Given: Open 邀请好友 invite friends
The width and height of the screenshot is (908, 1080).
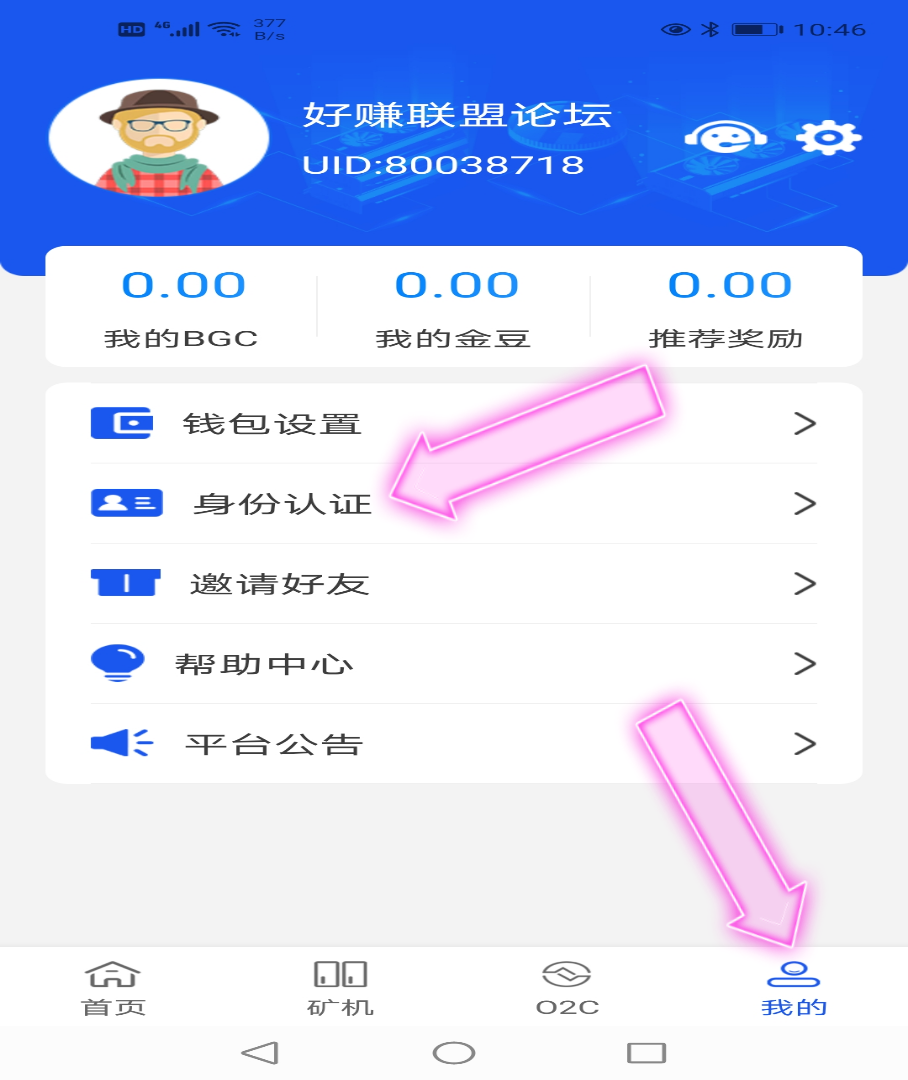Looking at the screenshot, I should point(453,583).
